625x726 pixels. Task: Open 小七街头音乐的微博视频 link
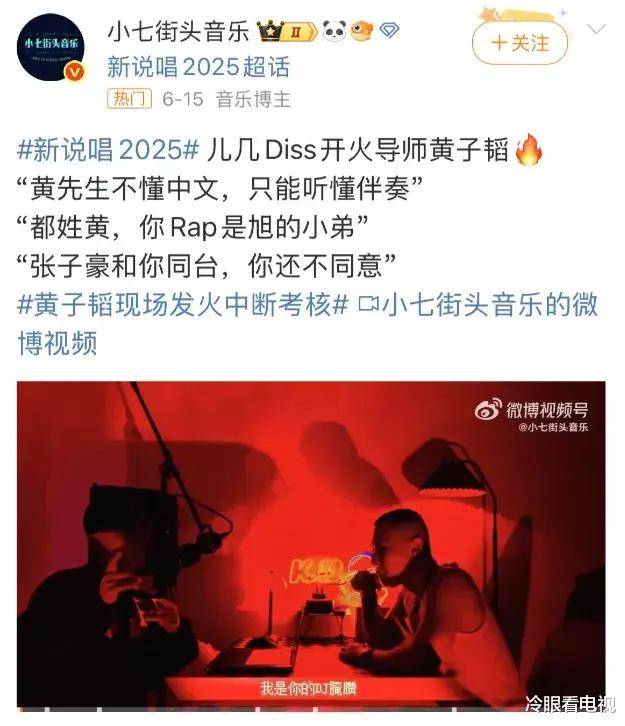(480, 305)
